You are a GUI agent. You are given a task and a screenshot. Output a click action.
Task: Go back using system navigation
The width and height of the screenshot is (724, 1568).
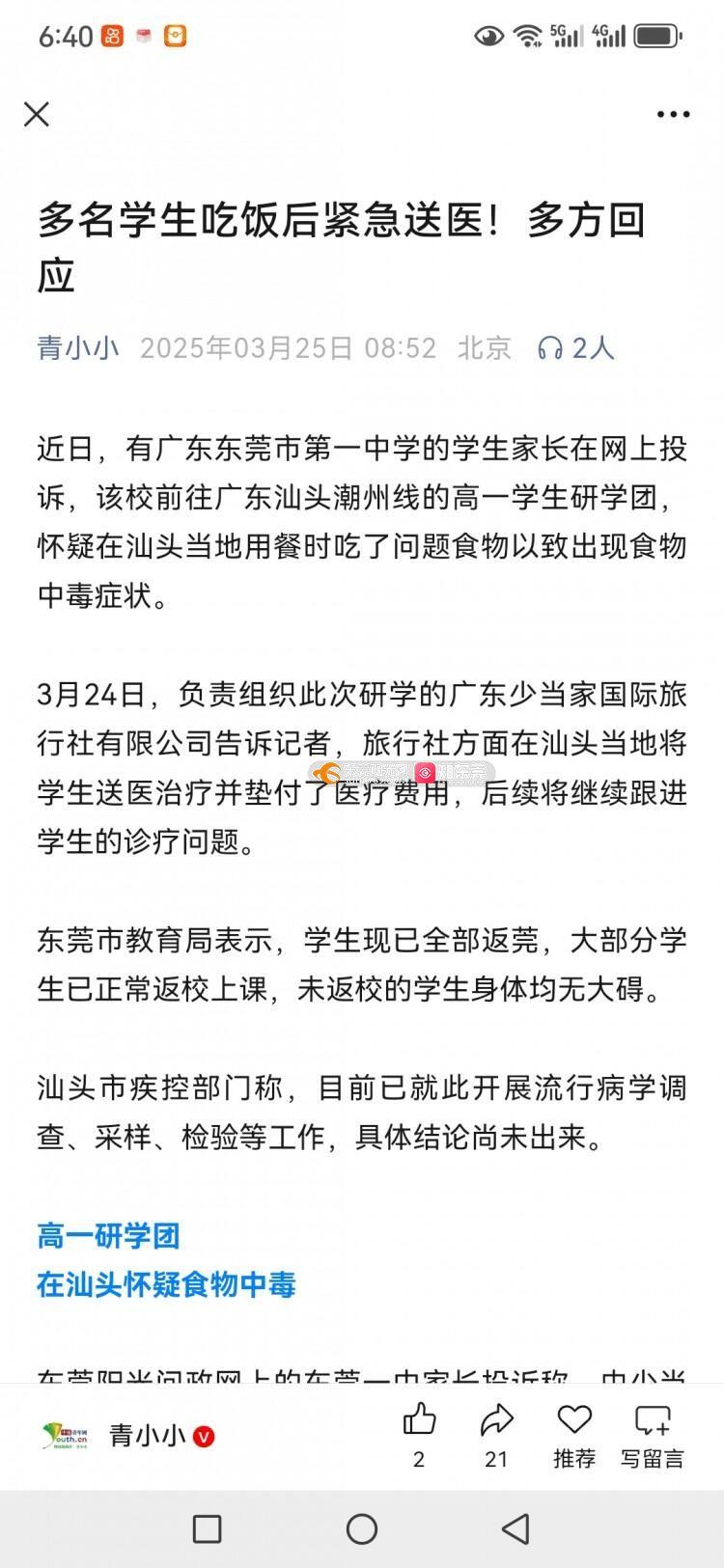pyautogui.click(x=516, y=1528)
